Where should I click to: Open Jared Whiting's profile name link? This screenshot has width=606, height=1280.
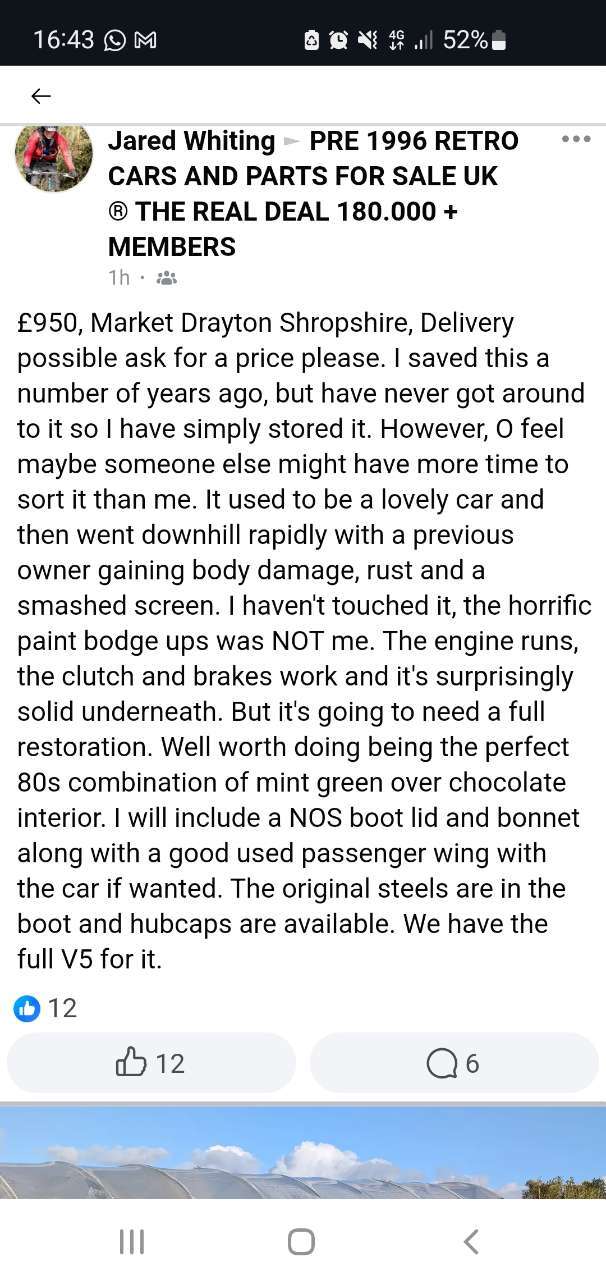[191, 141]
